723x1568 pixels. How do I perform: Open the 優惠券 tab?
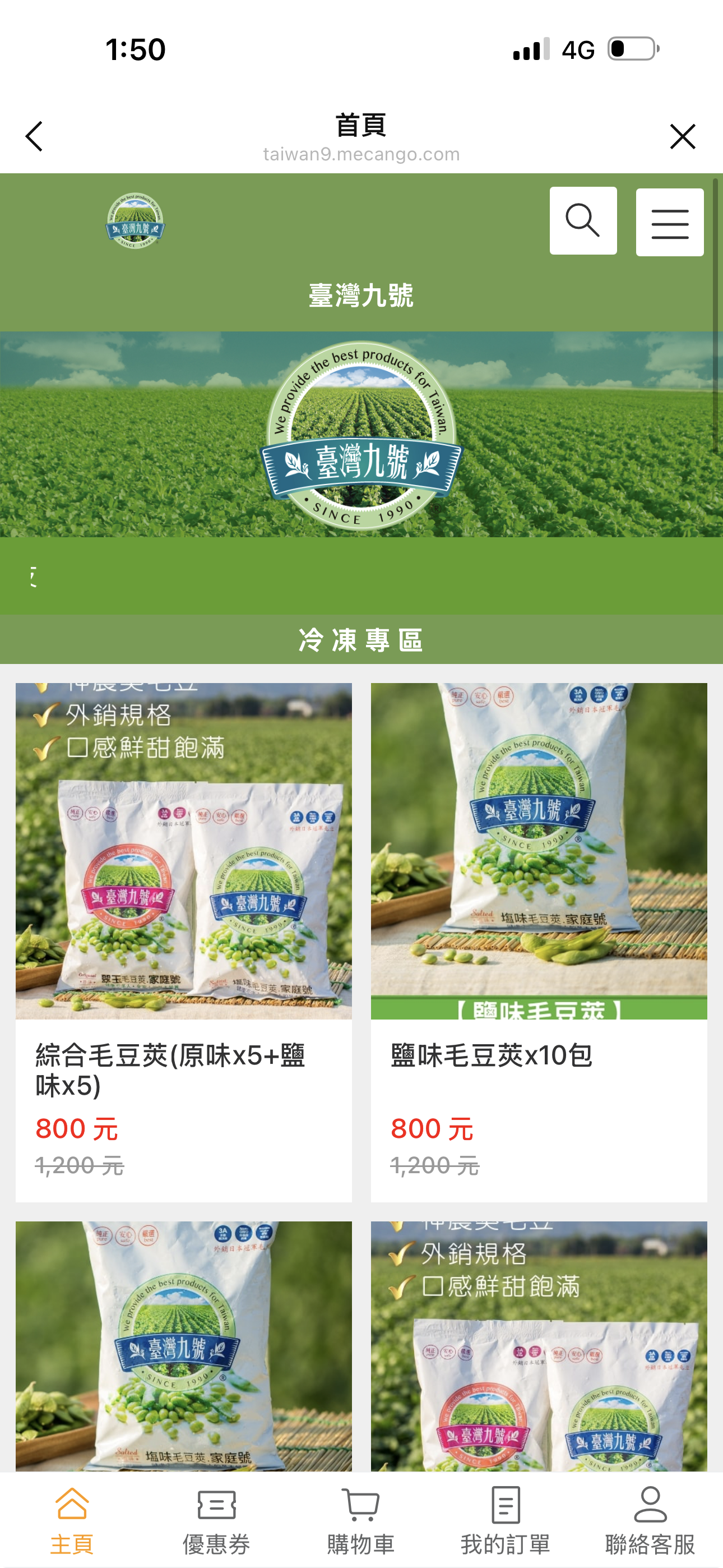[x=217, y=1519]
